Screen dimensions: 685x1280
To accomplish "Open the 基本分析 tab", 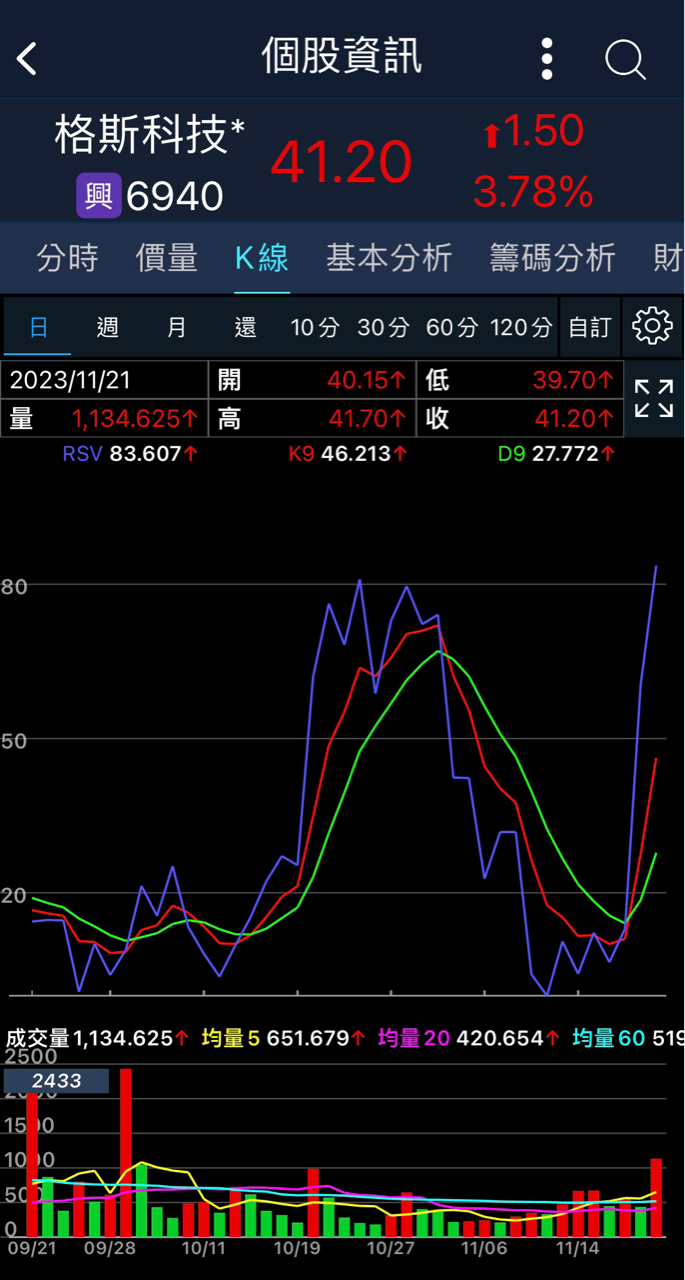I will pos(389,258).
